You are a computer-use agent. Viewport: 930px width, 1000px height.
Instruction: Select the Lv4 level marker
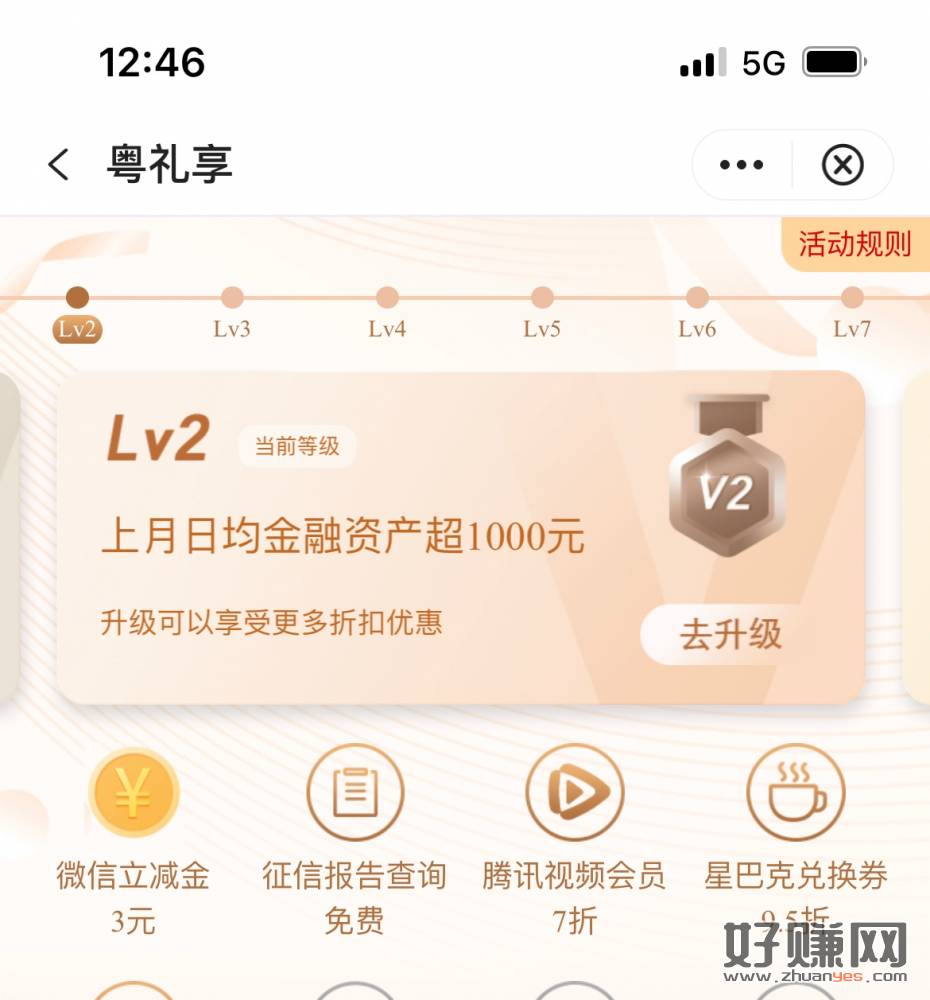pyautogui.click(x=387, y=312)
